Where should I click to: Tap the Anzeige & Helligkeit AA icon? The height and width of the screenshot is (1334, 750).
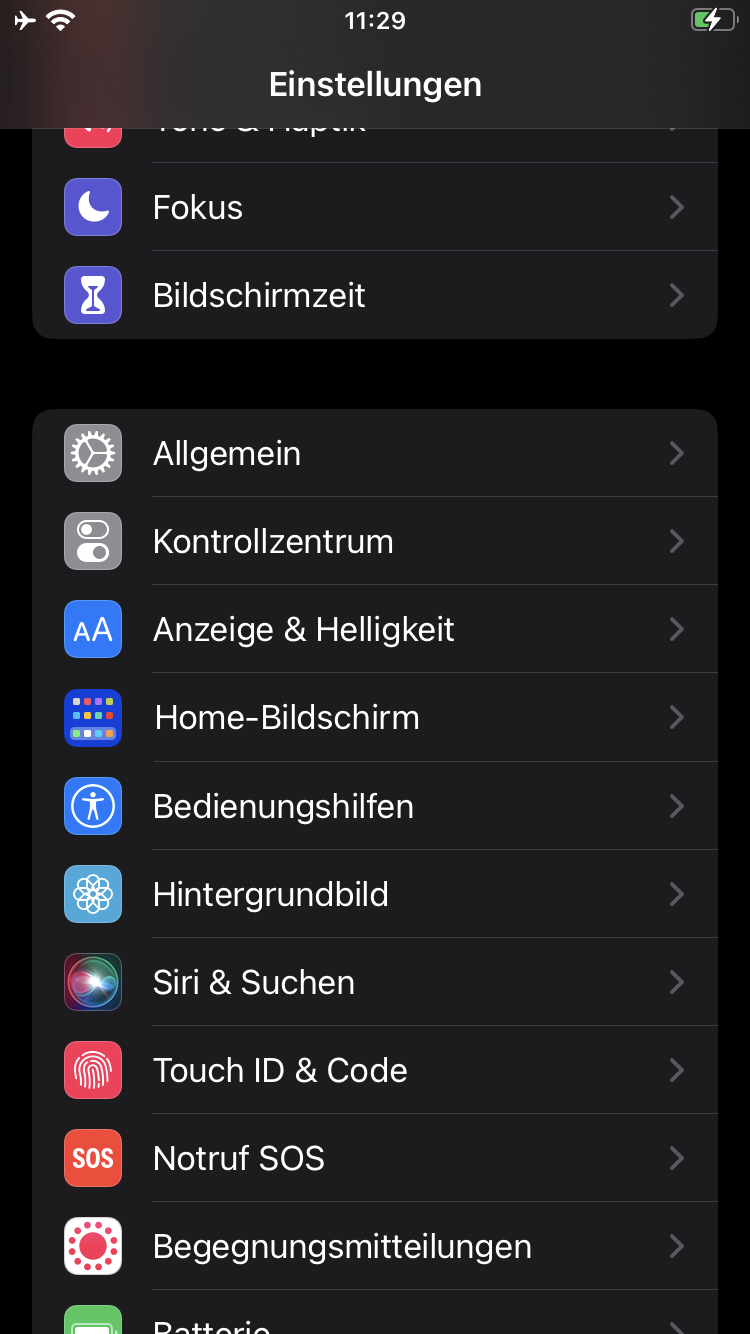tap(93, 629)
